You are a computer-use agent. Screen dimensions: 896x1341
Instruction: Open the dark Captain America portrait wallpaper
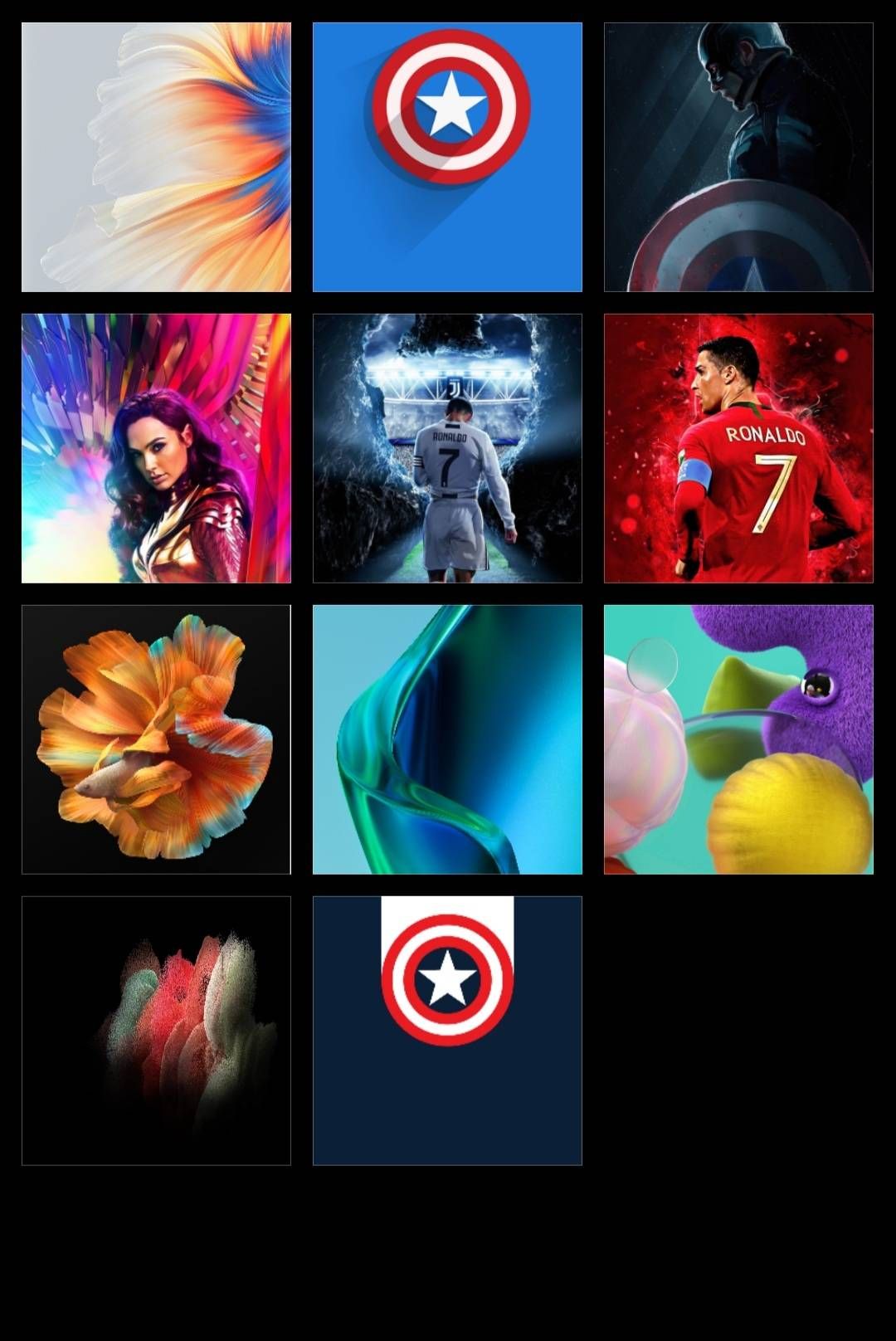pos(738,157)
